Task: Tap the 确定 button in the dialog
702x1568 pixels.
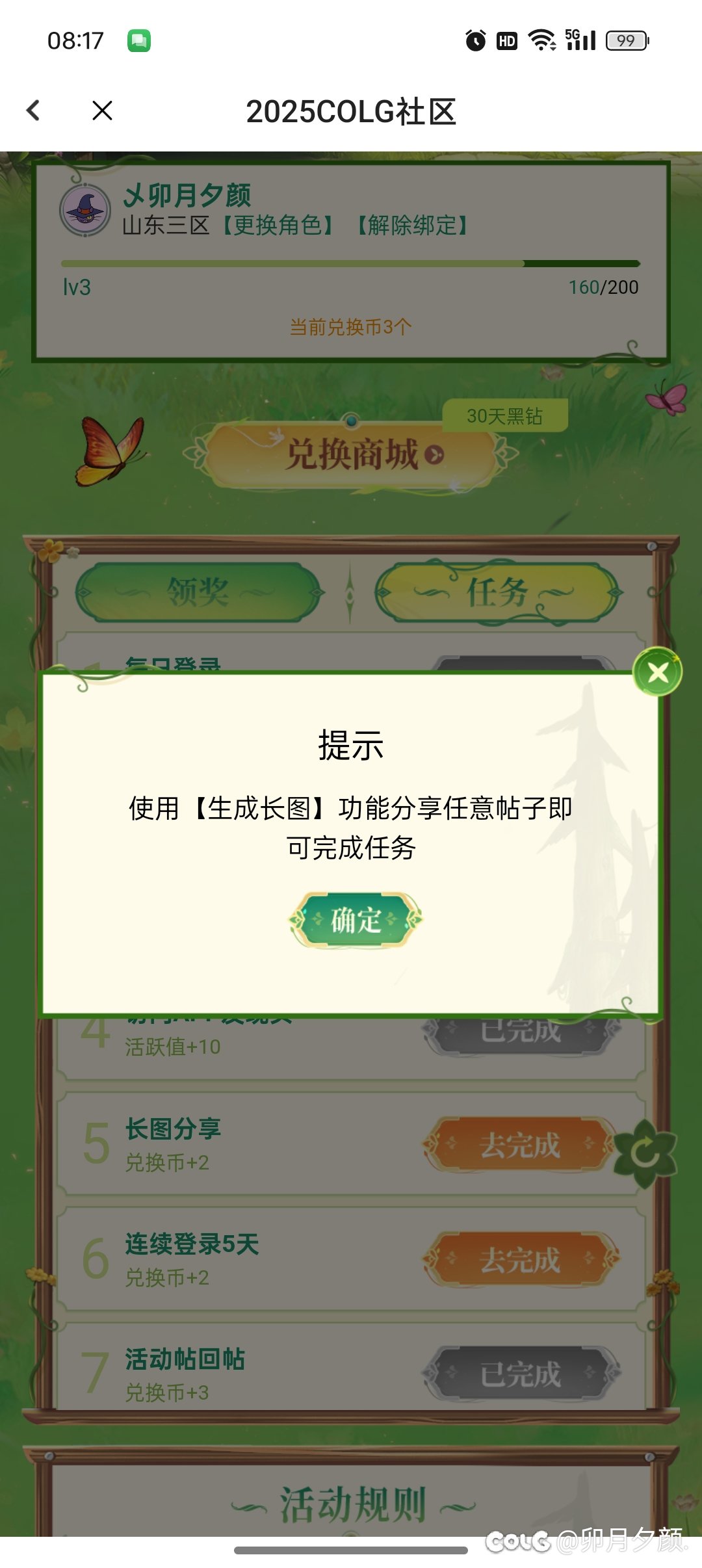Action: pyautogui.click(x=356, y=920)
